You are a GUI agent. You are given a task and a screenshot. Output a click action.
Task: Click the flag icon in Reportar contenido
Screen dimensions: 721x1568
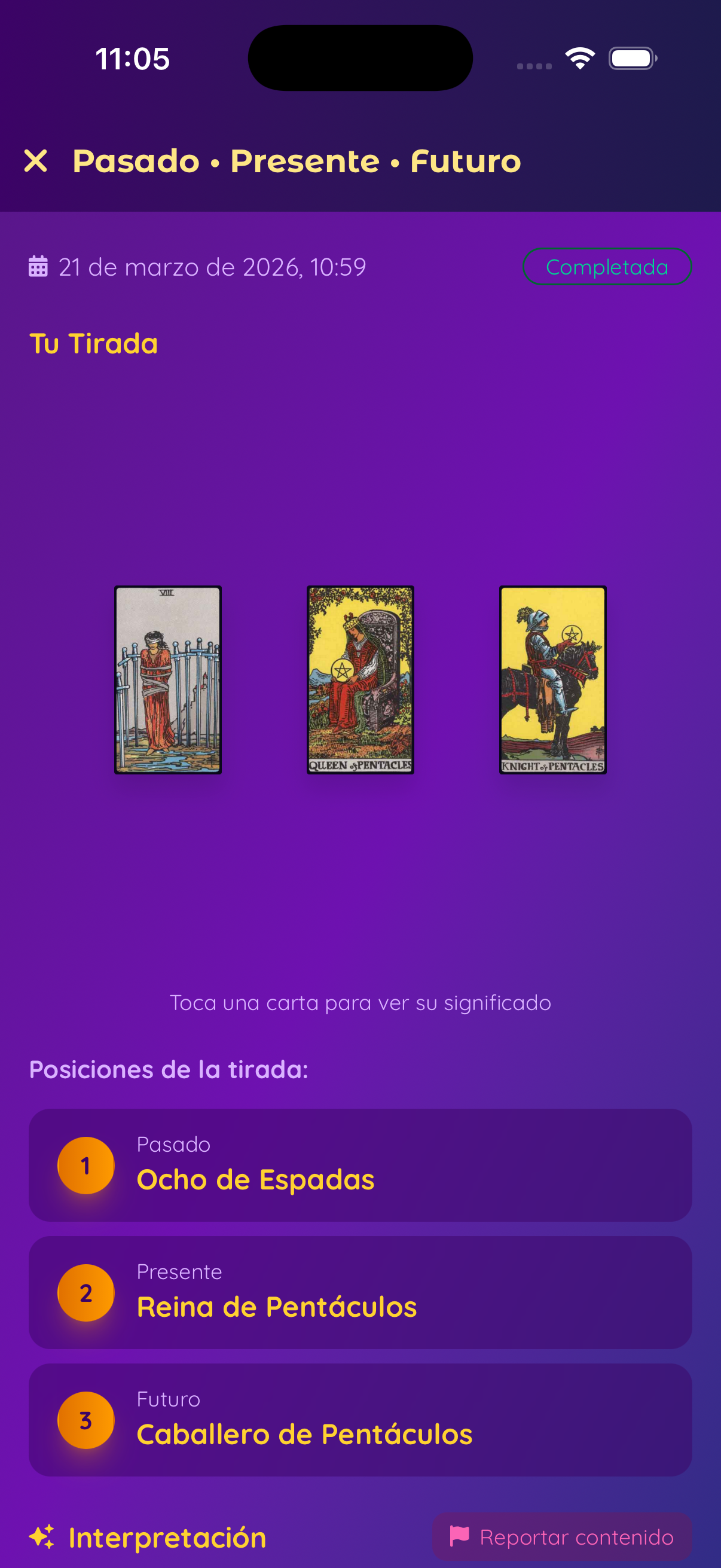459,1536
